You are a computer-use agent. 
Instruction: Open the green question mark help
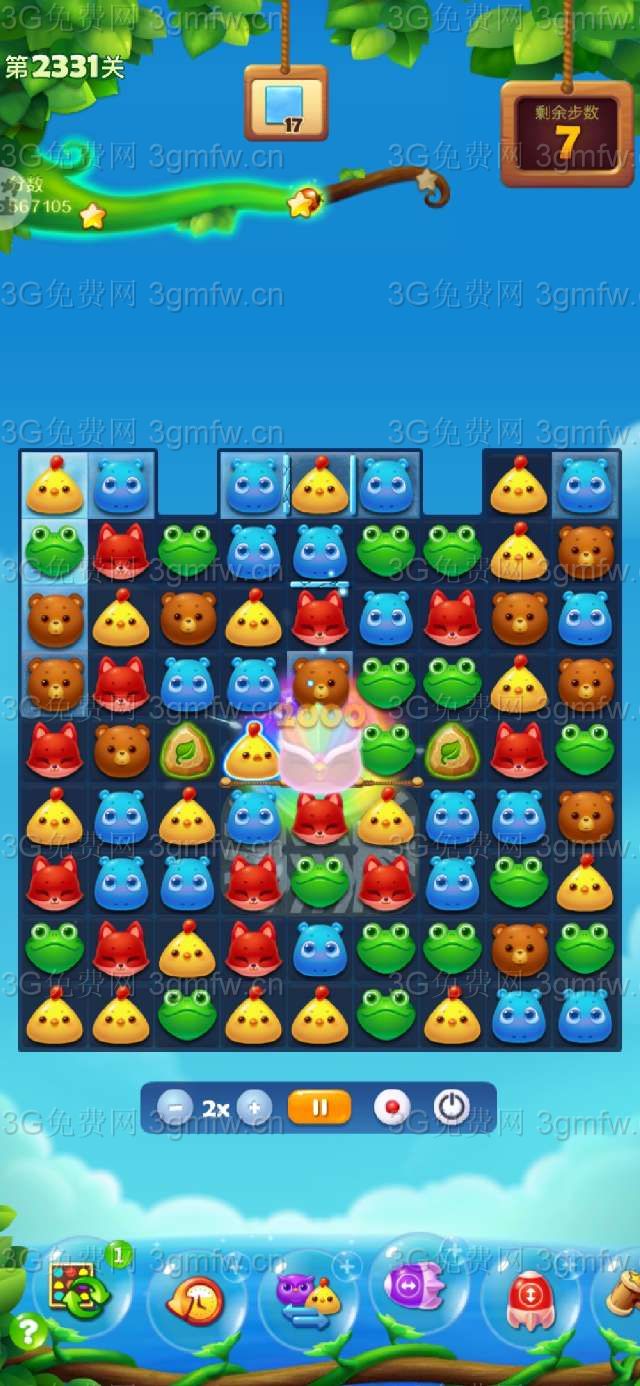(x=27, y=1333)
